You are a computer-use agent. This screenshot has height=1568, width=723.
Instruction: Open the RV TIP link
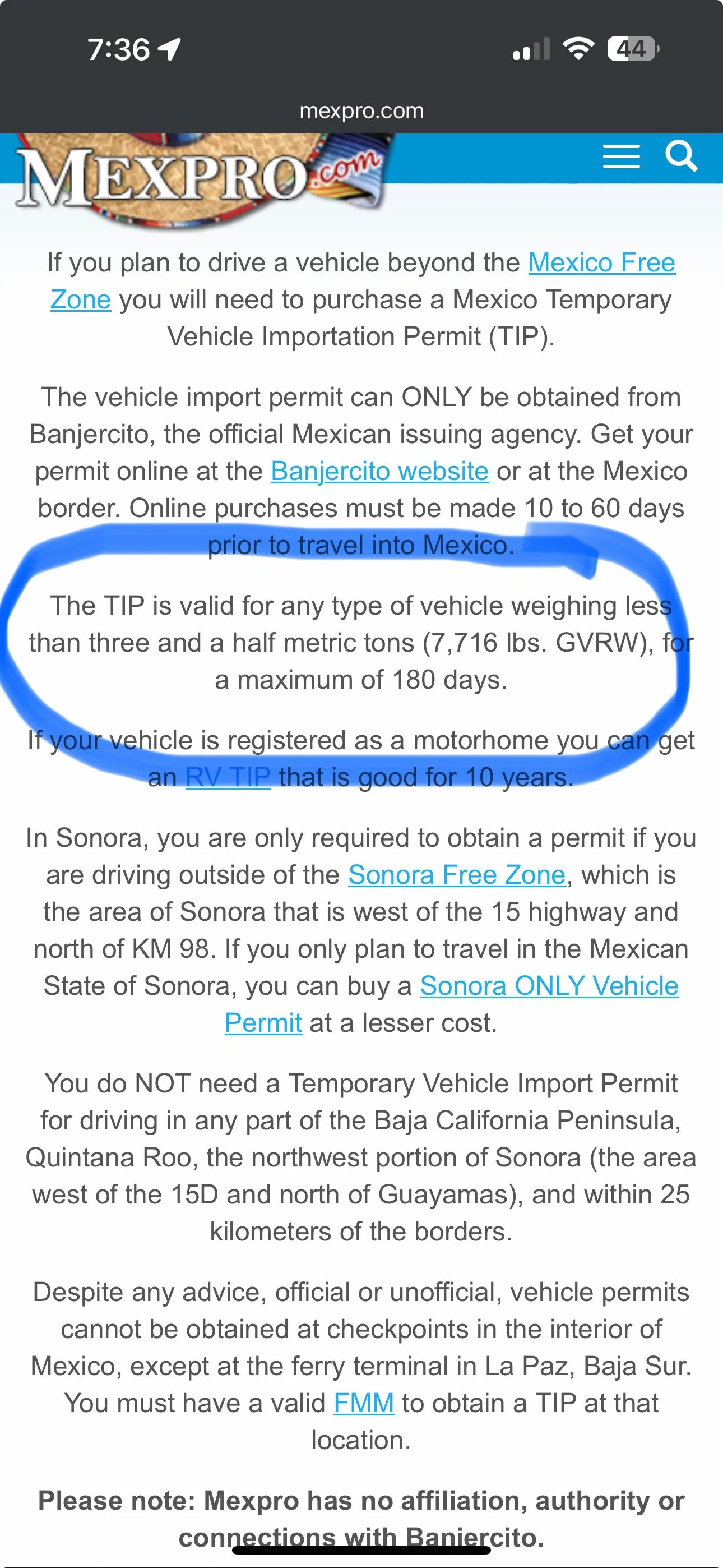228,777
